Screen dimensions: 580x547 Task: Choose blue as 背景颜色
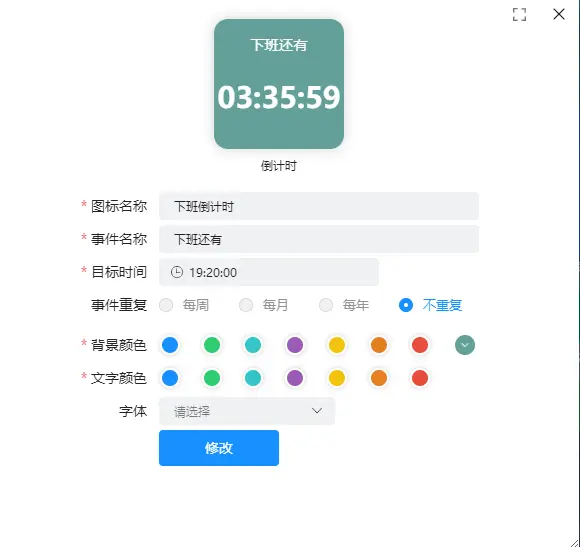(170, 345)
